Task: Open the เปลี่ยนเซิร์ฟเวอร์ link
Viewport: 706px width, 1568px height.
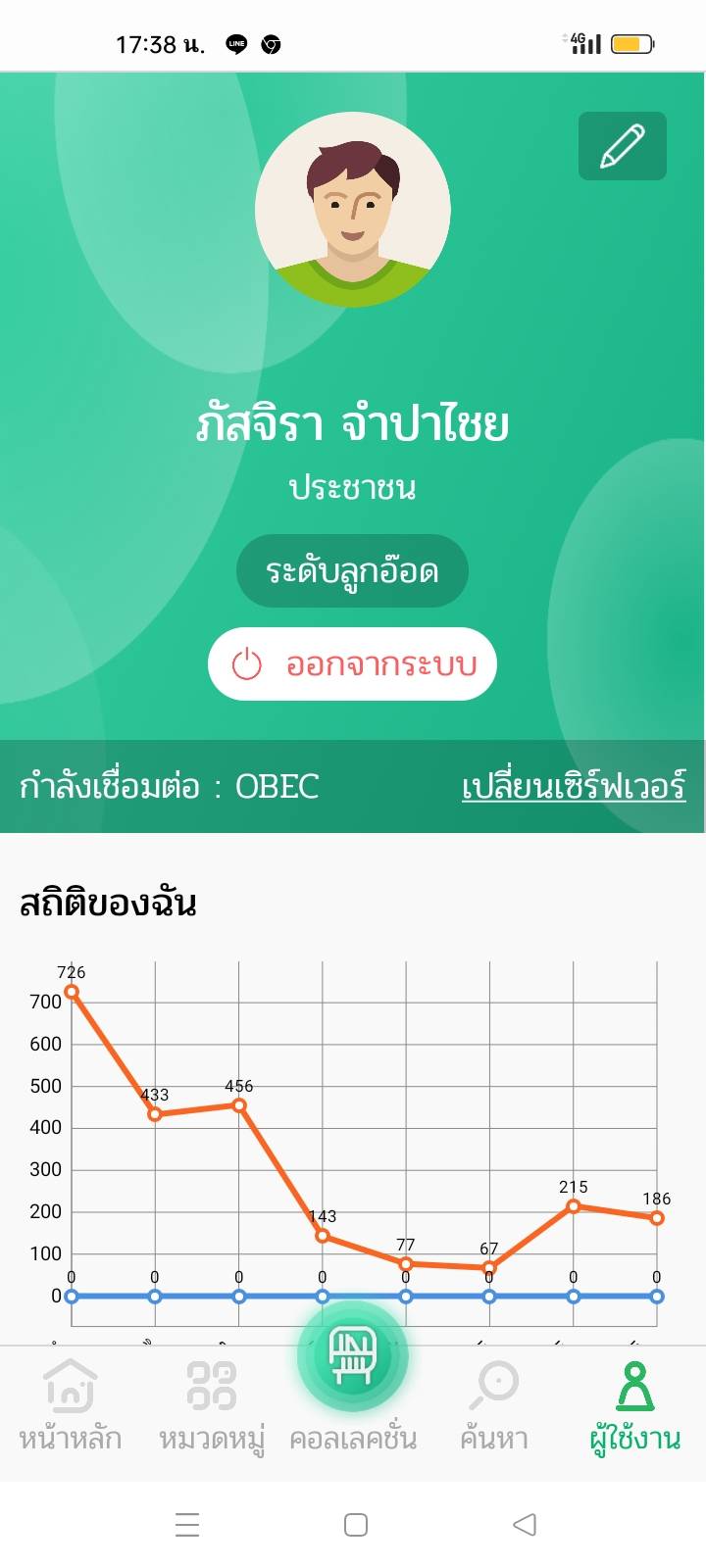Action: 573,786
